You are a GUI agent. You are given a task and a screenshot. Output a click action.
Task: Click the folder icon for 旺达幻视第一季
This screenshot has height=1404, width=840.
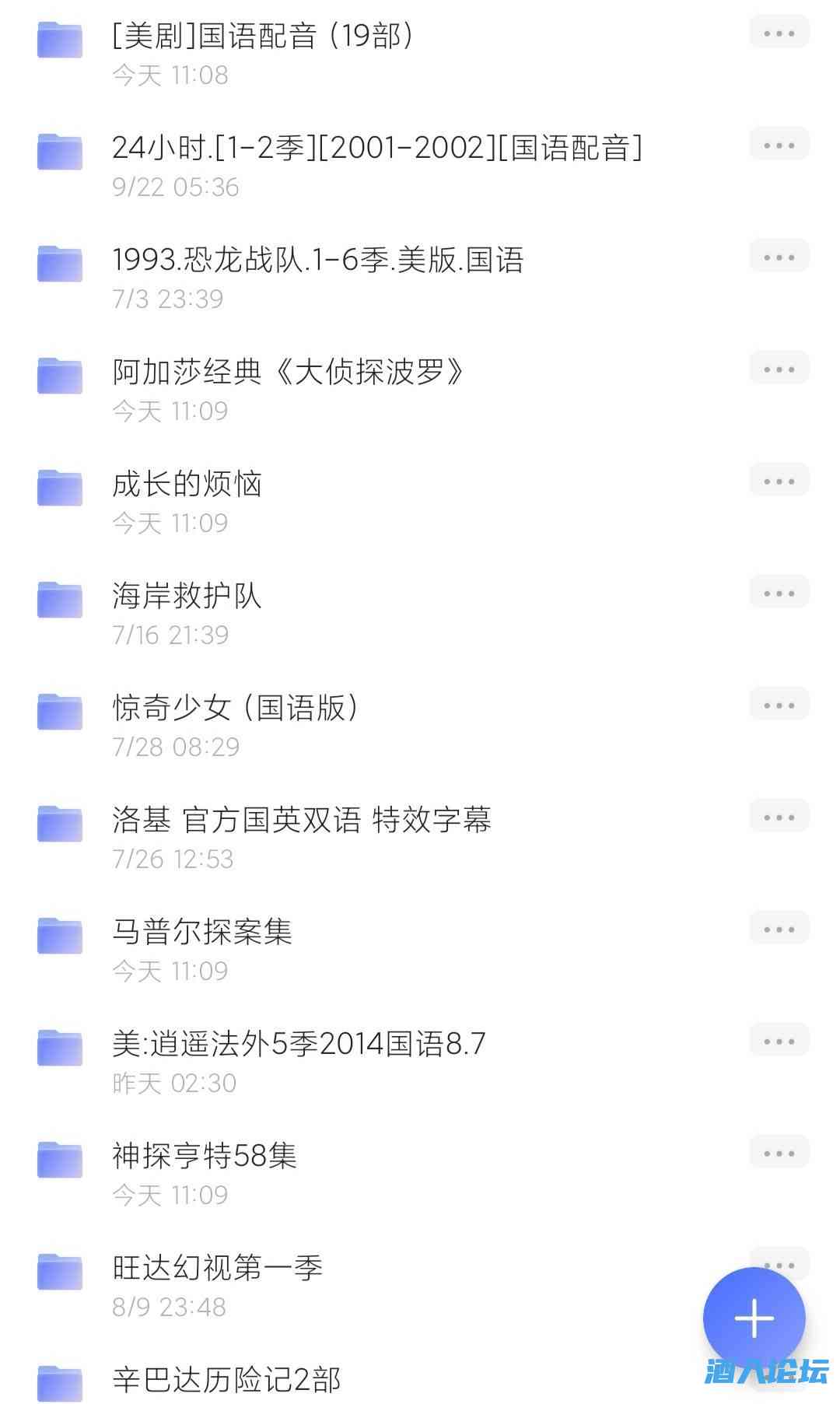pyautogui.click(x=59, y=1265)
